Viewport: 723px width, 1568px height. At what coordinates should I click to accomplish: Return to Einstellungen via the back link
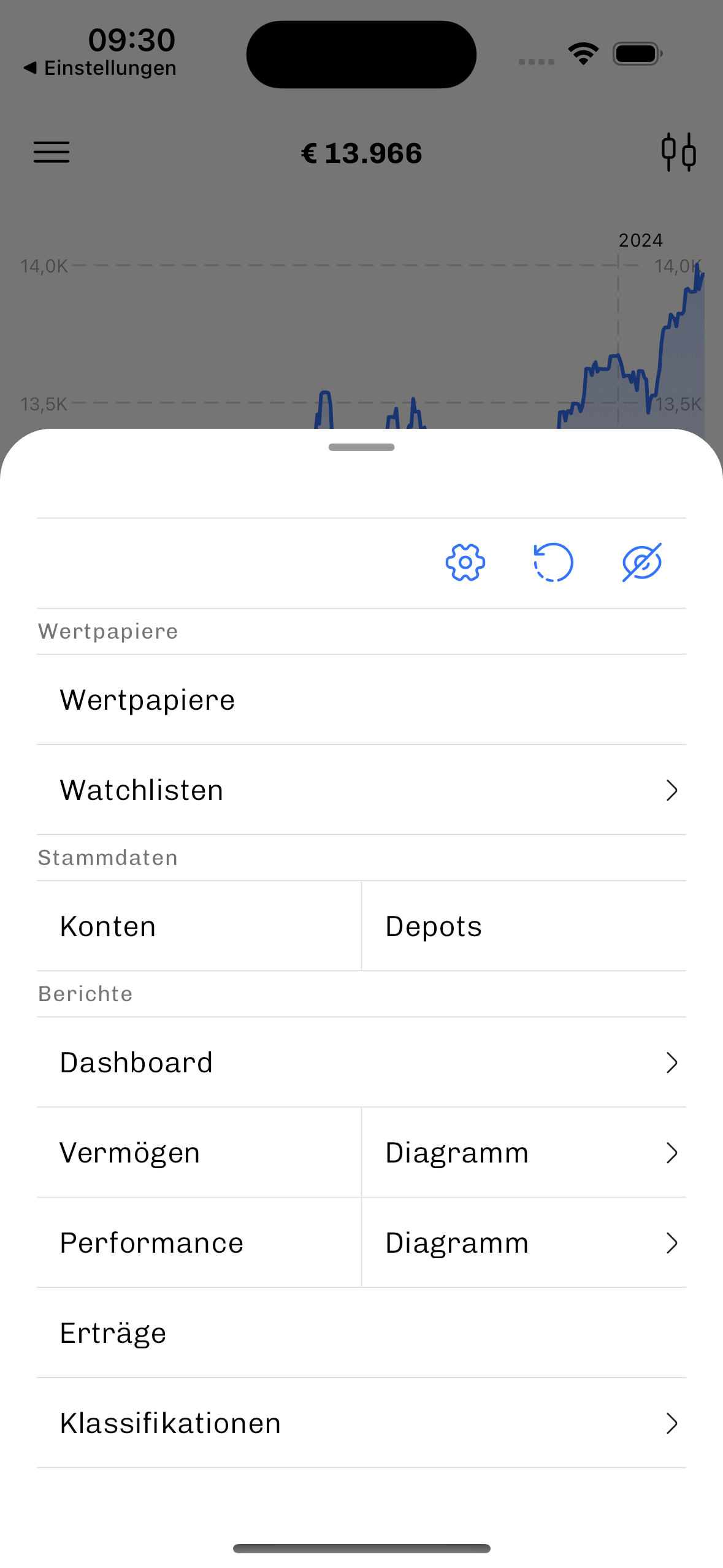(x=101, y=68)
